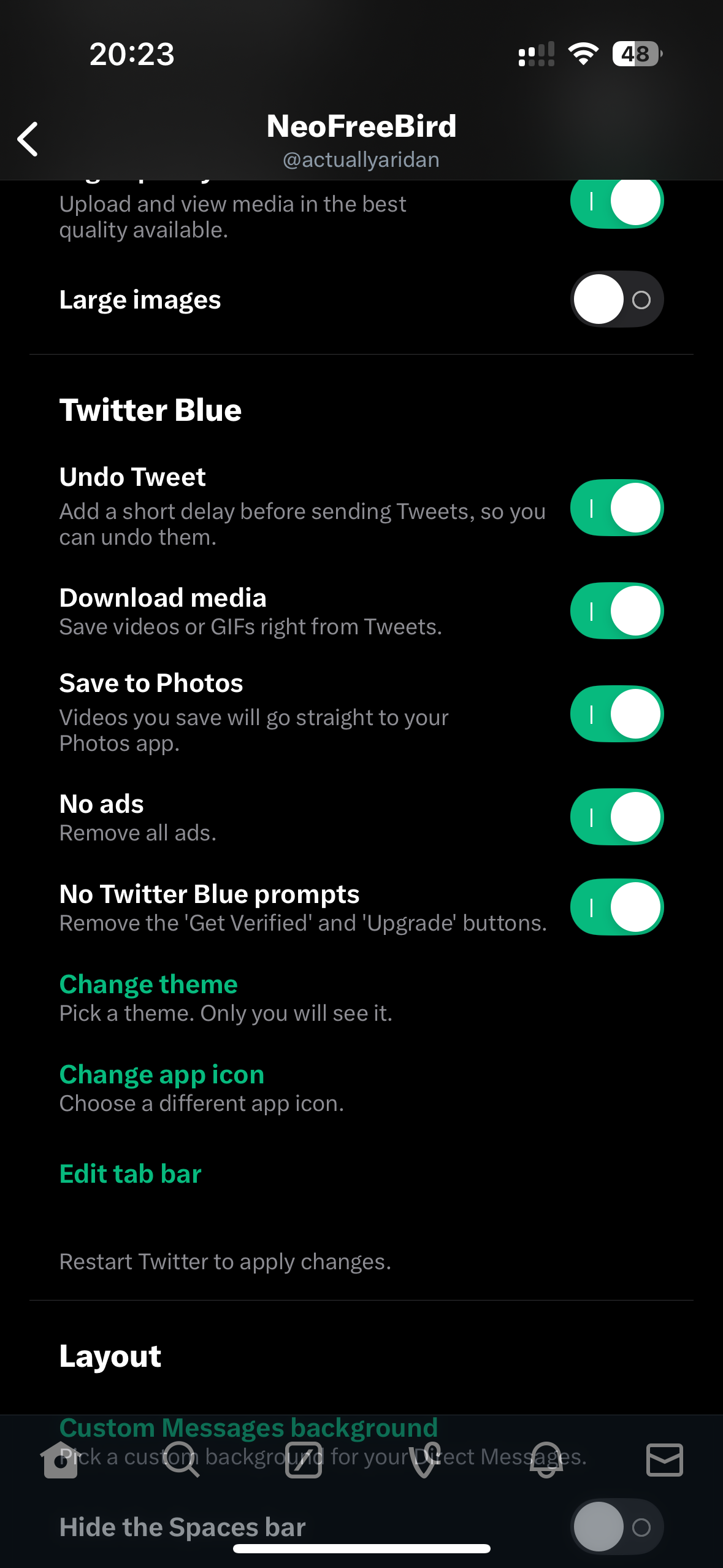This screenshot has width=723, height=1568.
Task: Select Edit tab bar
Action: 131,1174
